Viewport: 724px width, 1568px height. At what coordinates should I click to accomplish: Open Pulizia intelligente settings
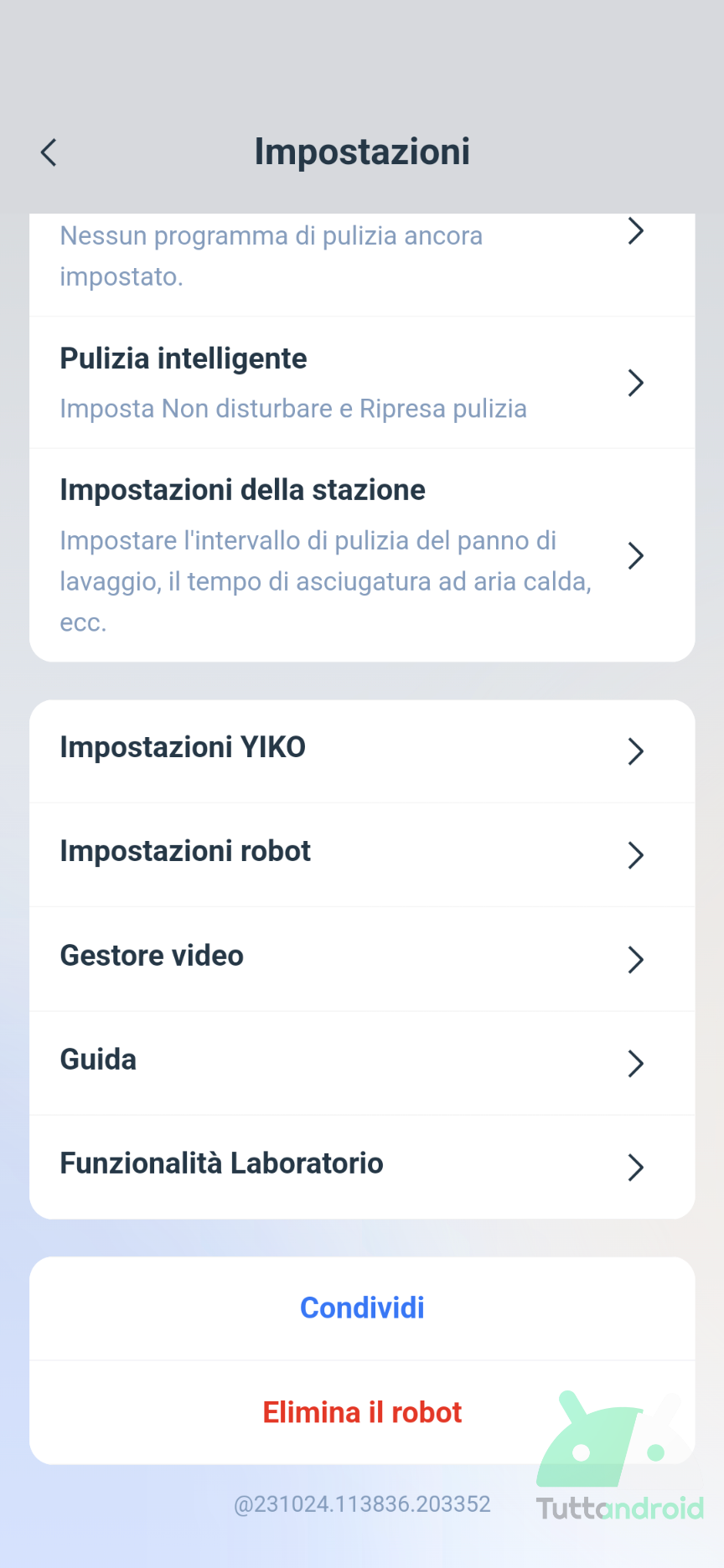(362, 383)
